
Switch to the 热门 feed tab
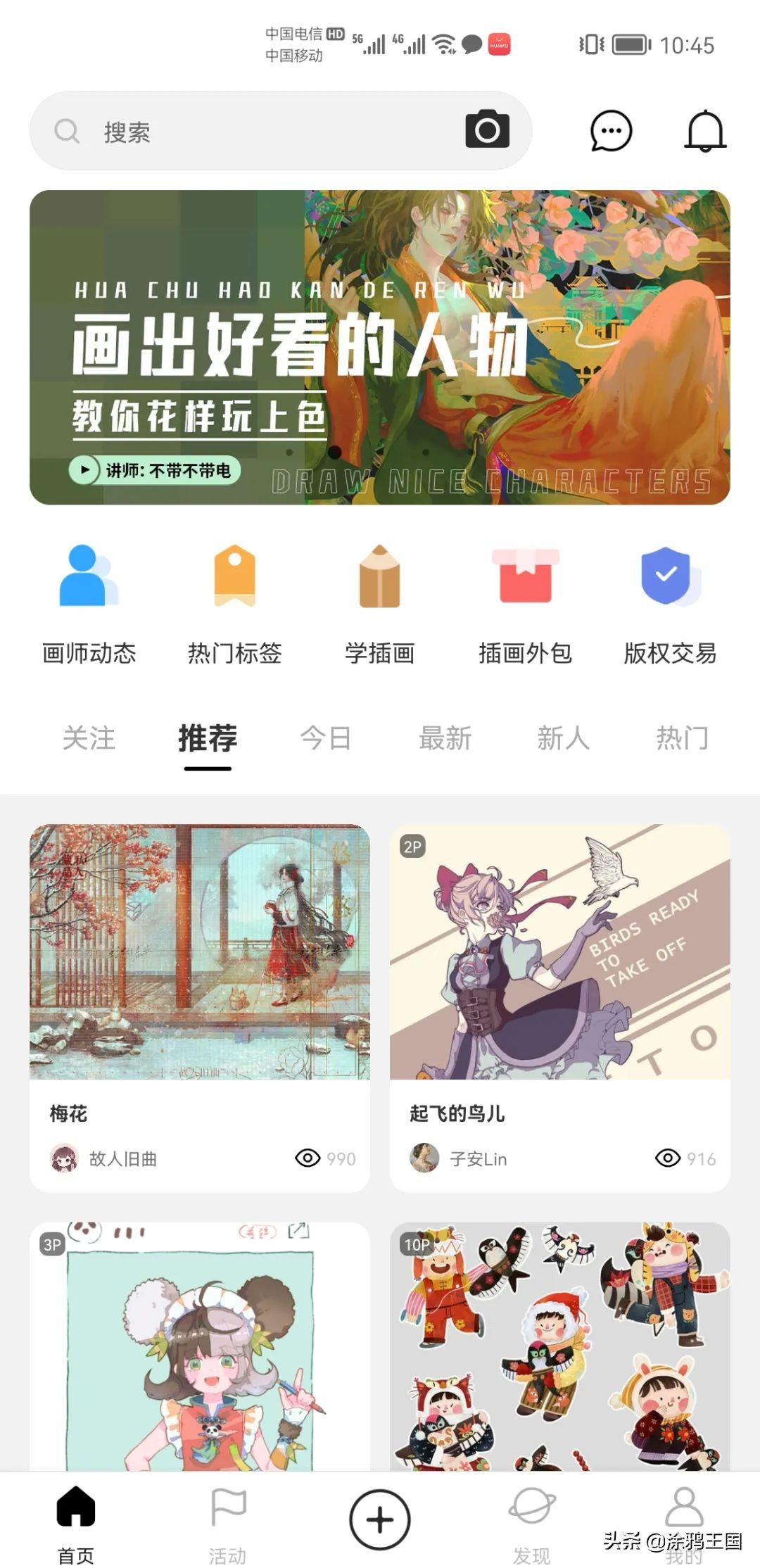[682, 738]
